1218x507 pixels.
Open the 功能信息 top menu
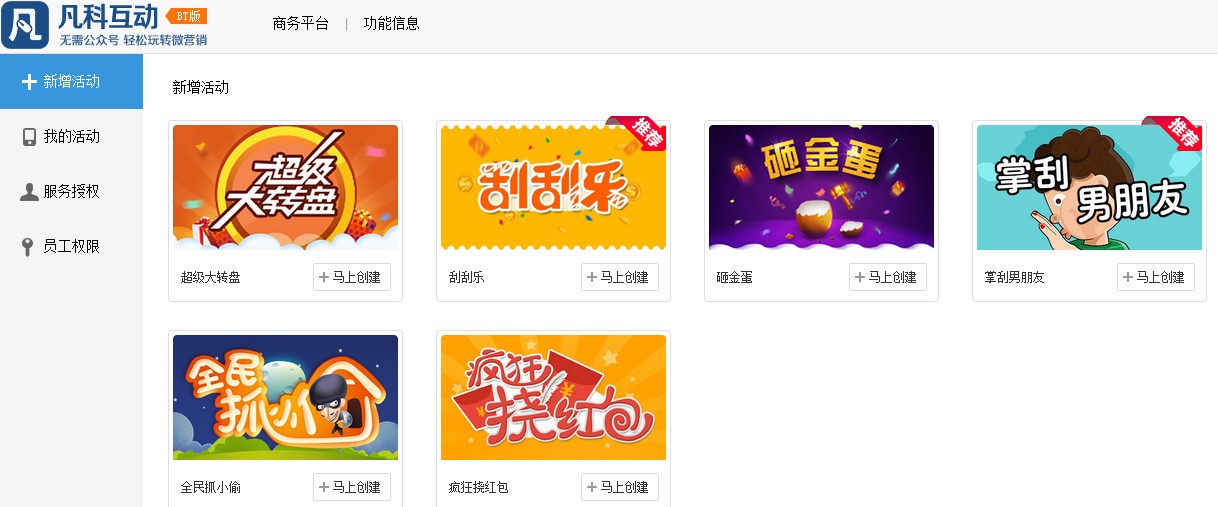[391, 23]
